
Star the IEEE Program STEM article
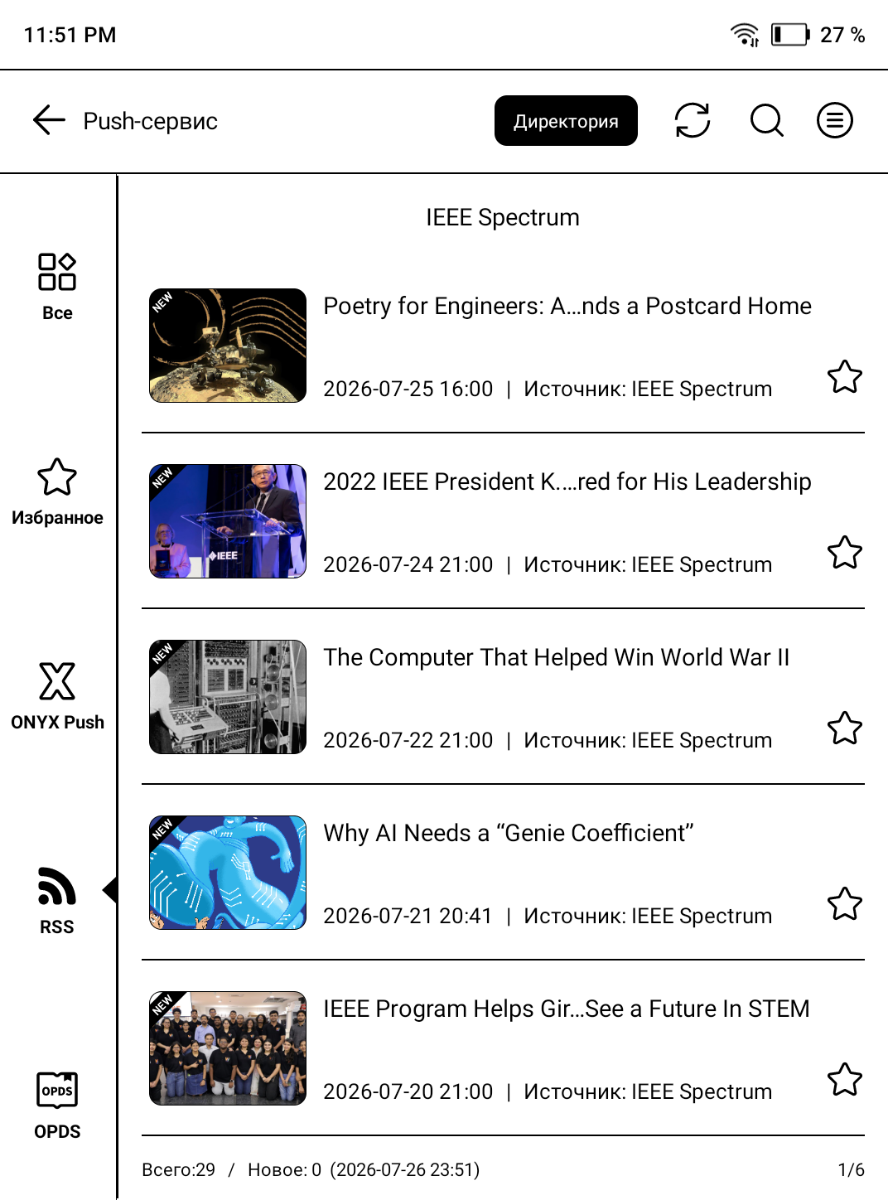coord(845,1080)
